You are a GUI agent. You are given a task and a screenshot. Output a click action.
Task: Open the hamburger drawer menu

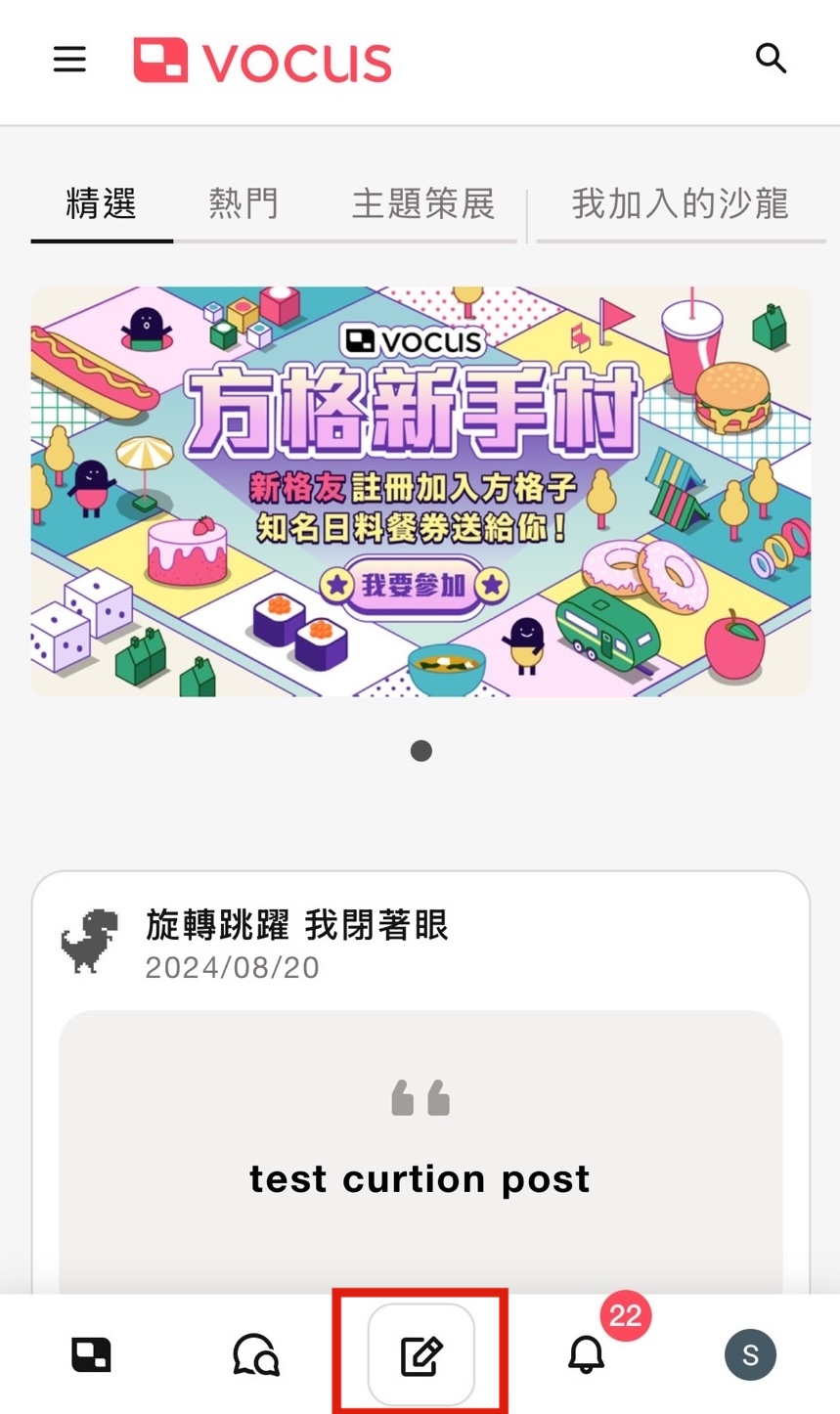pos(69,60)
